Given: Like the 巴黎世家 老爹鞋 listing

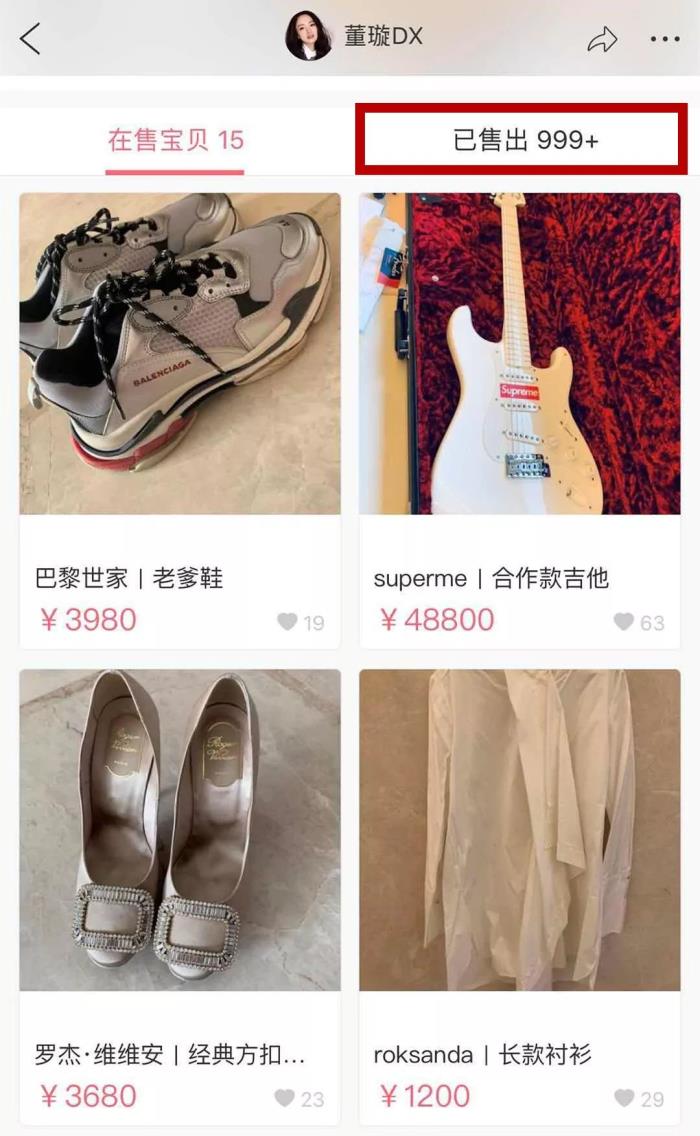Looking at the screenshot, I should 288,622.
